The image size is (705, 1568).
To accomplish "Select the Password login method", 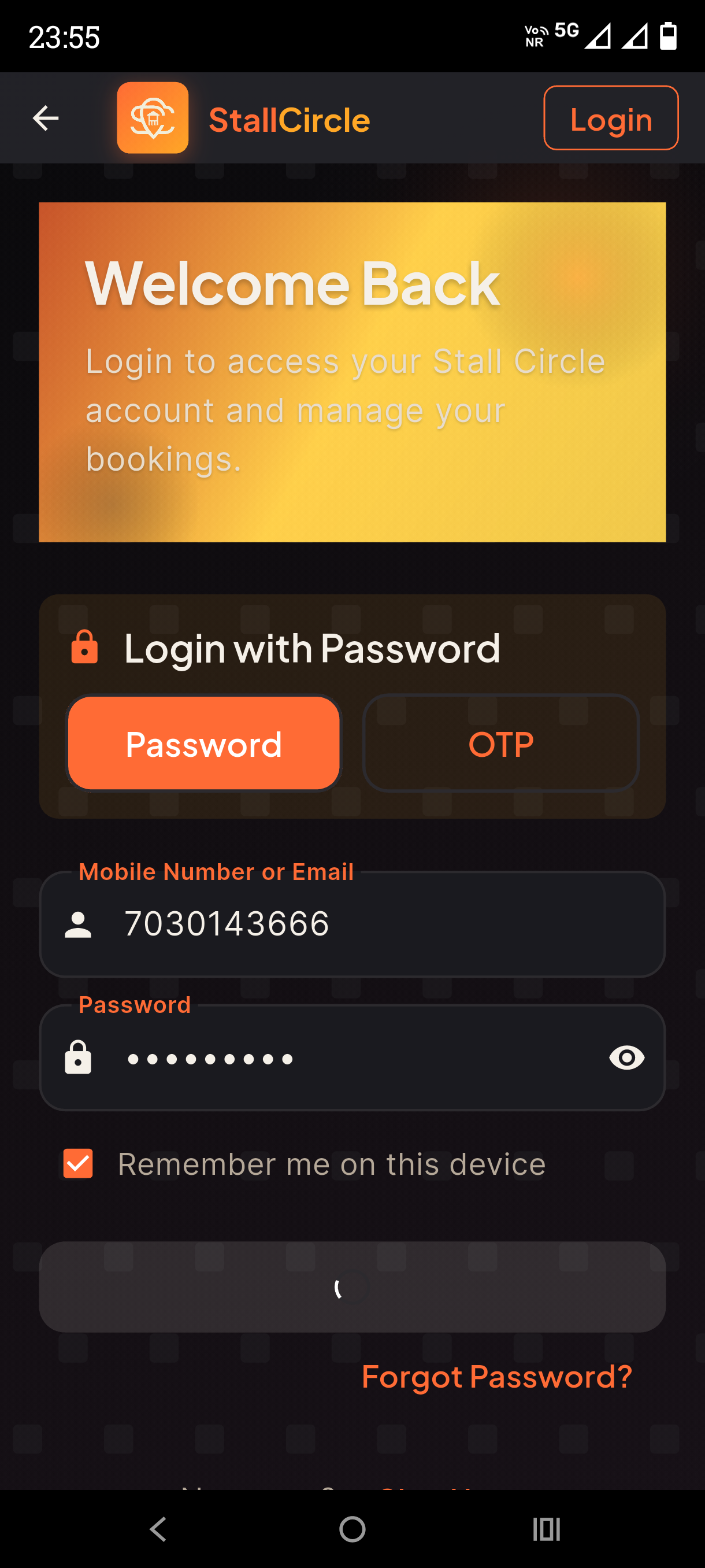I will 204,742.
